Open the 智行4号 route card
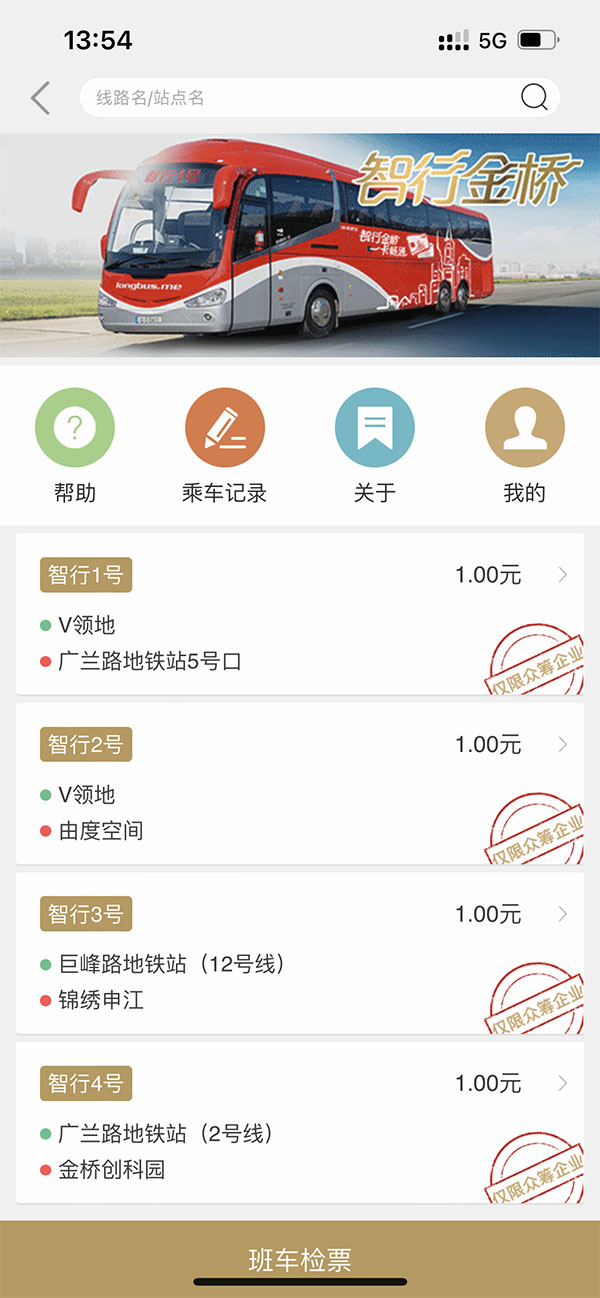Image resolution: width=600 pixels, height=1298 pixels. point(300,1122)
